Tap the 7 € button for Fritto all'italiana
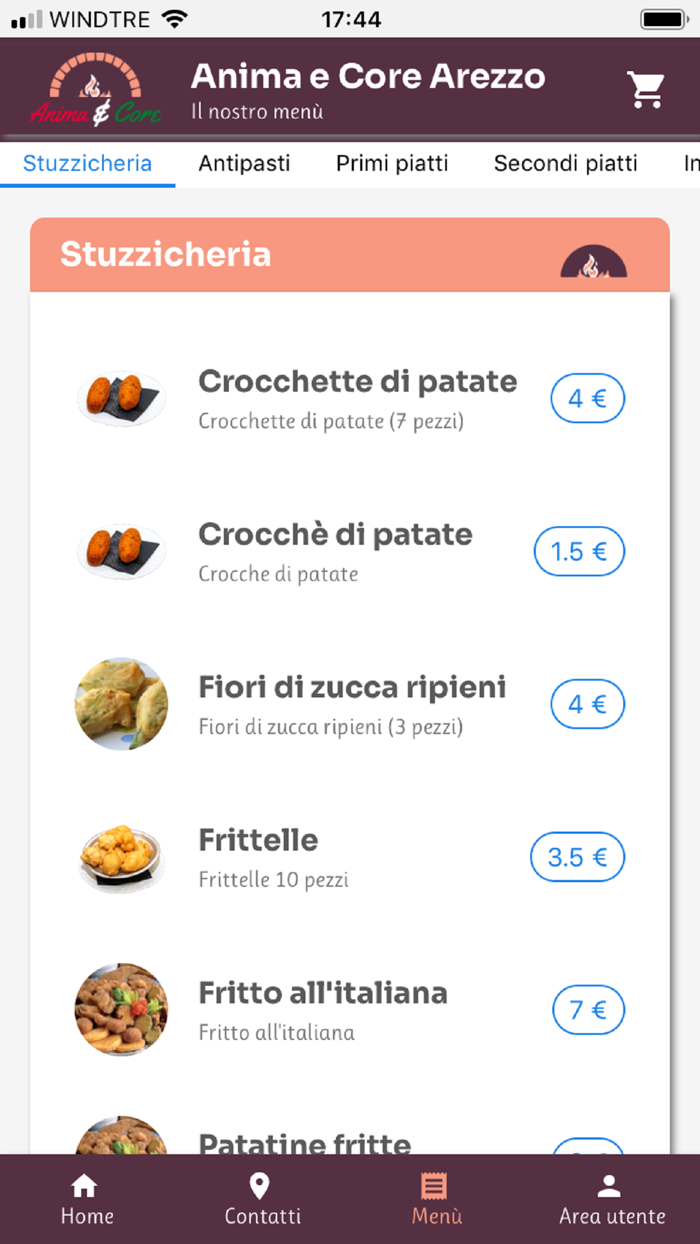 588,1010
